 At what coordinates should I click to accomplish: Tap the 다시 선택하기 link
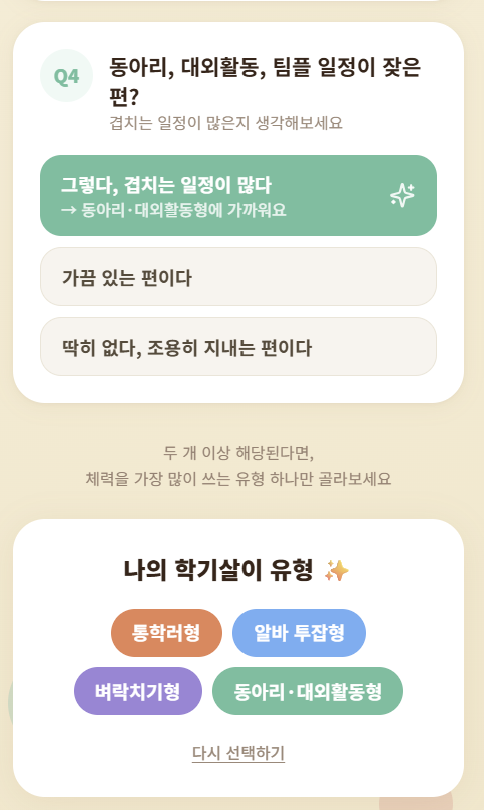[238, 753]
